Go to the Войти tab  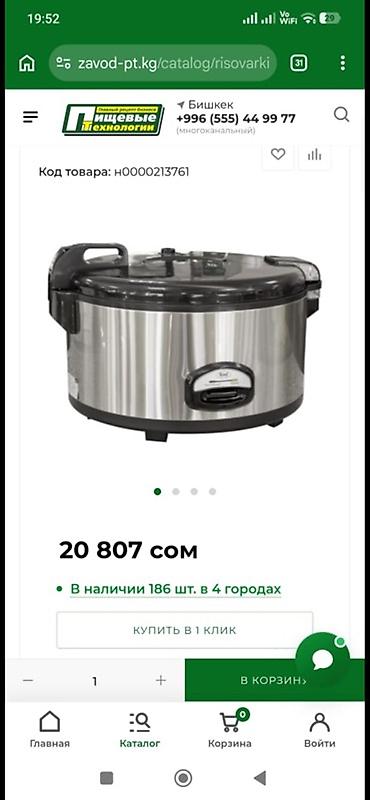[x=320, y=730]
